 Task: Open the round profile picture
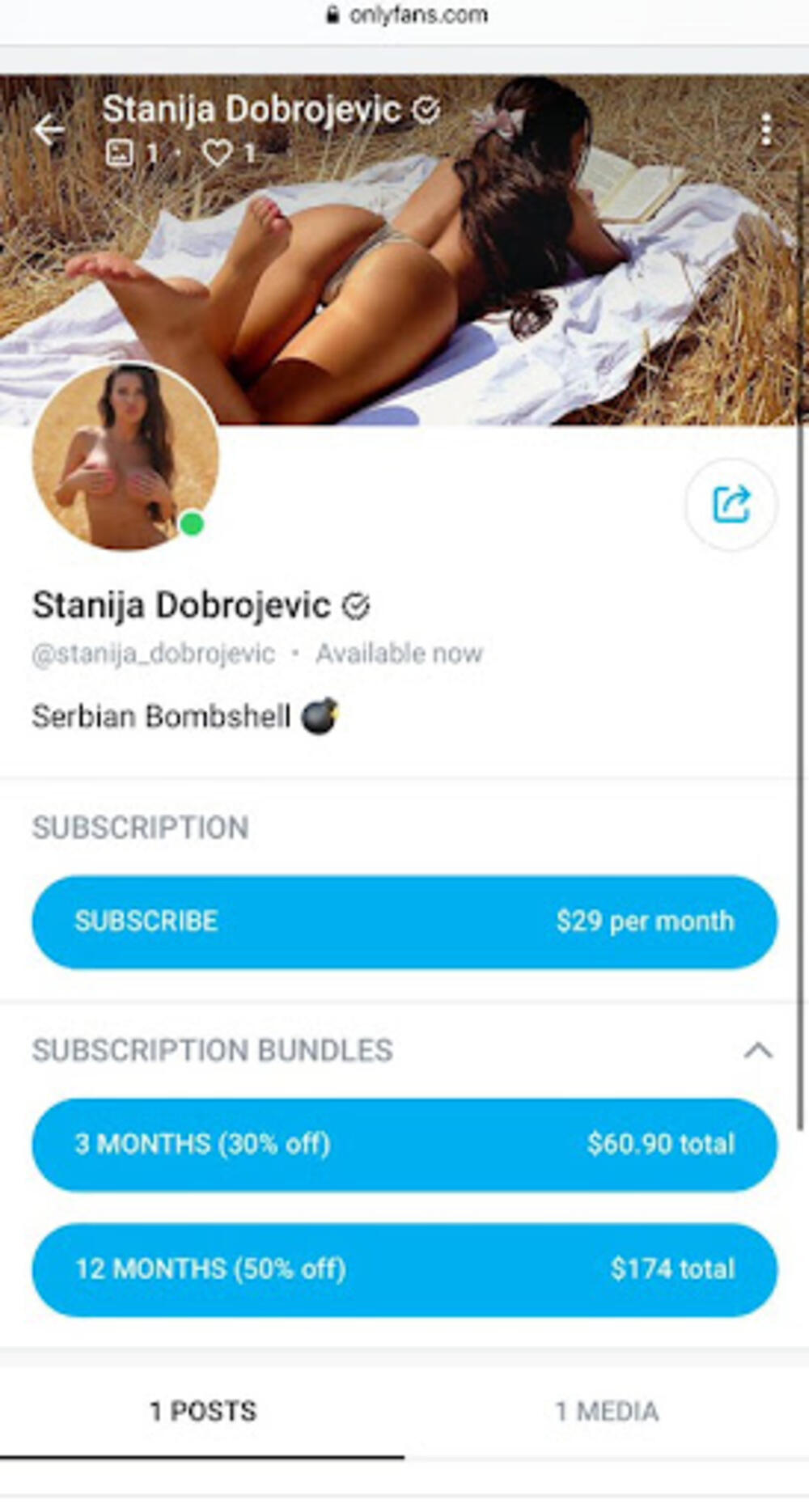[125, 457]
